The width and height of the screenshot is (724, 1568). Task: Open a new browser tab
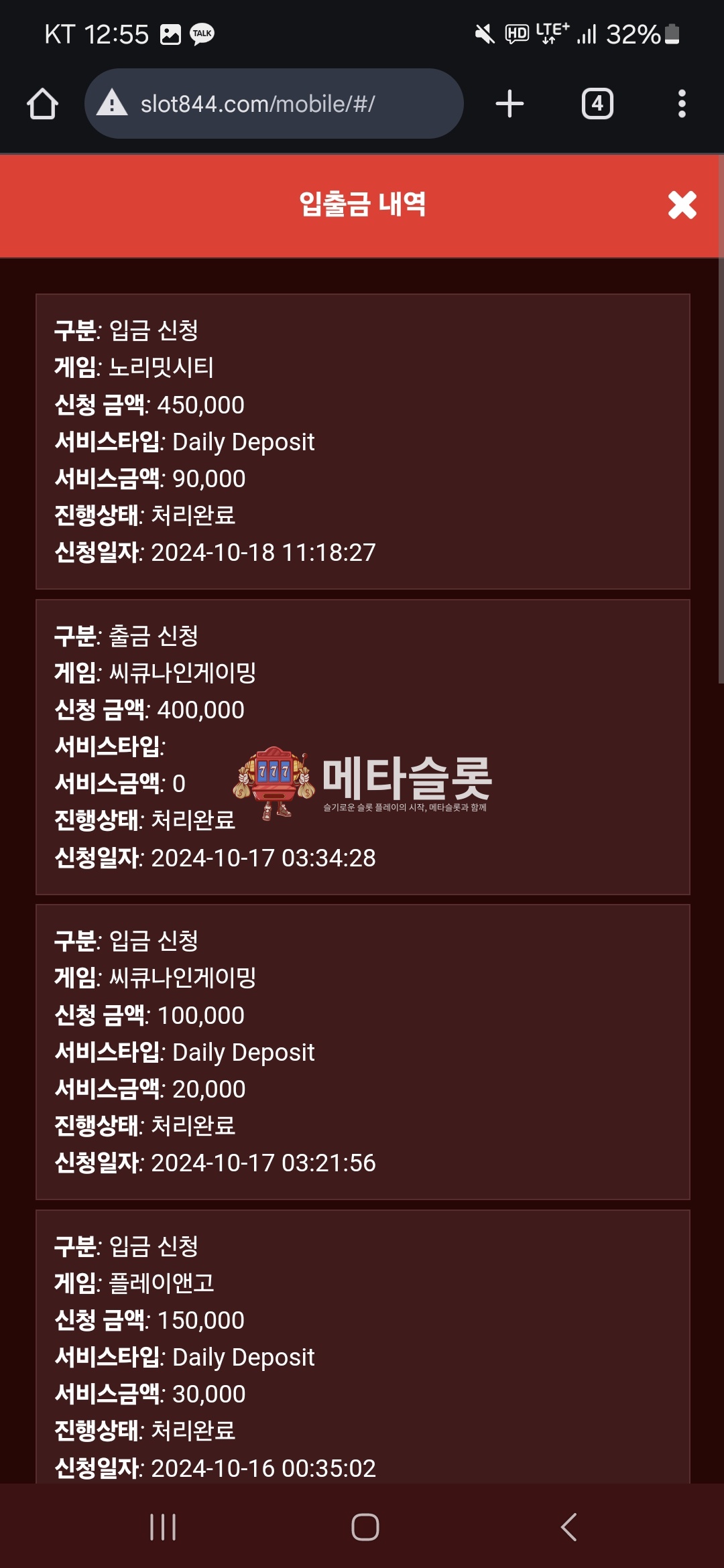tap(509, 104)
